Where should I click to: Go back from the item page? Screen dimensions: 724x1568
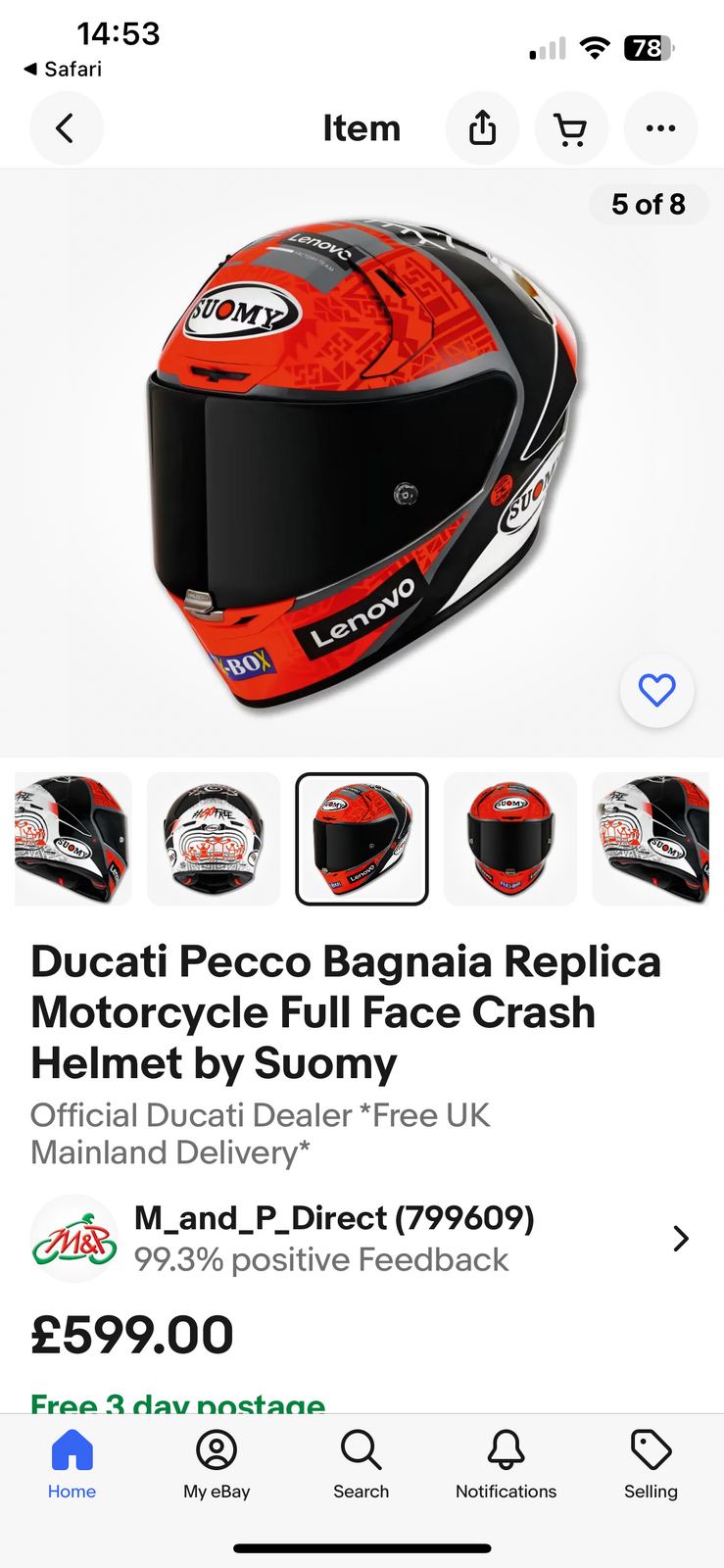click(66, 128)
